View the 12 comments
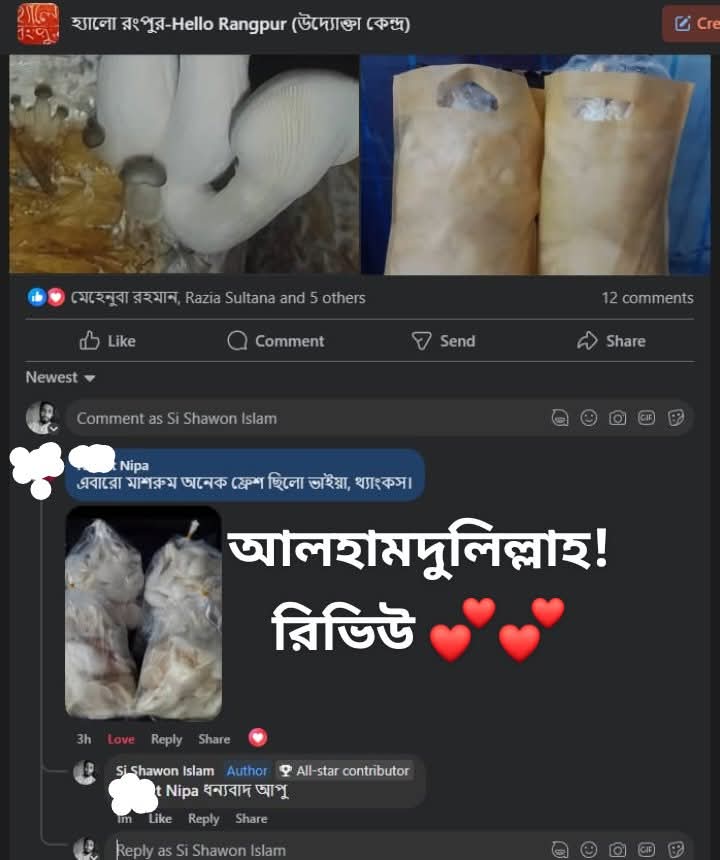720x860 pixels. (647, 298)
